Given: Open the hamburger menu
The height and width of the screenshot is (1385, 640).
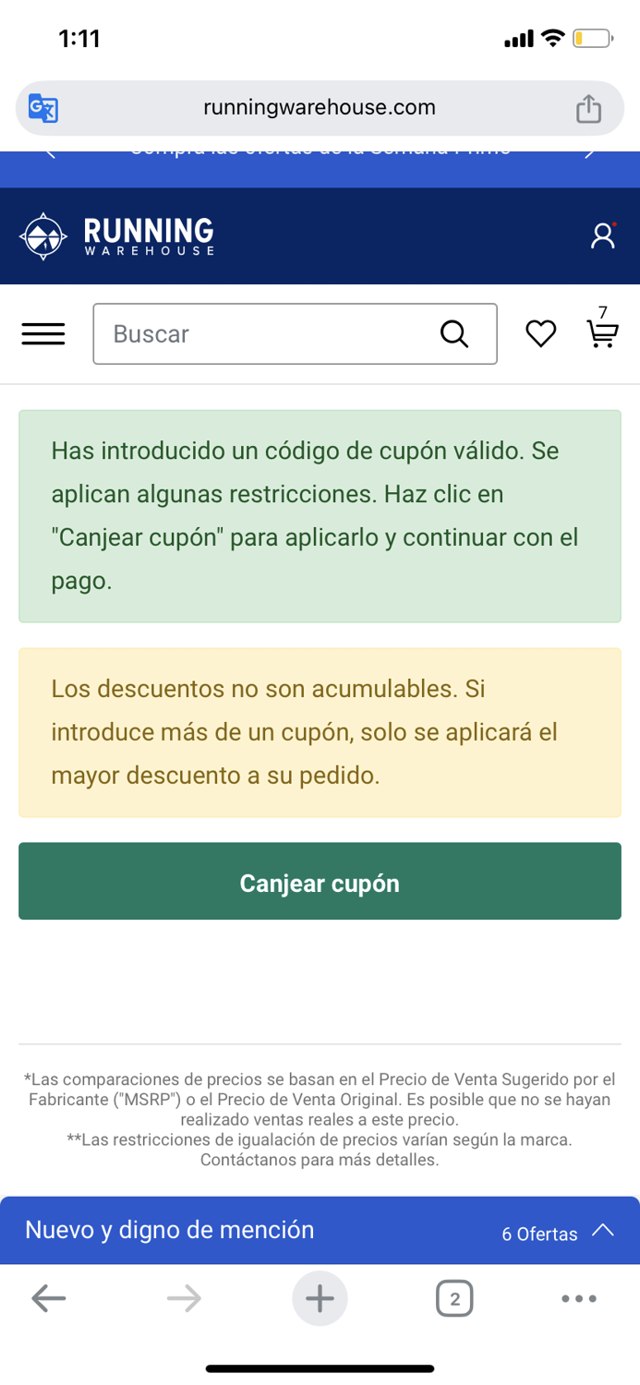Looking at the screenshot, I should (43, 334).
